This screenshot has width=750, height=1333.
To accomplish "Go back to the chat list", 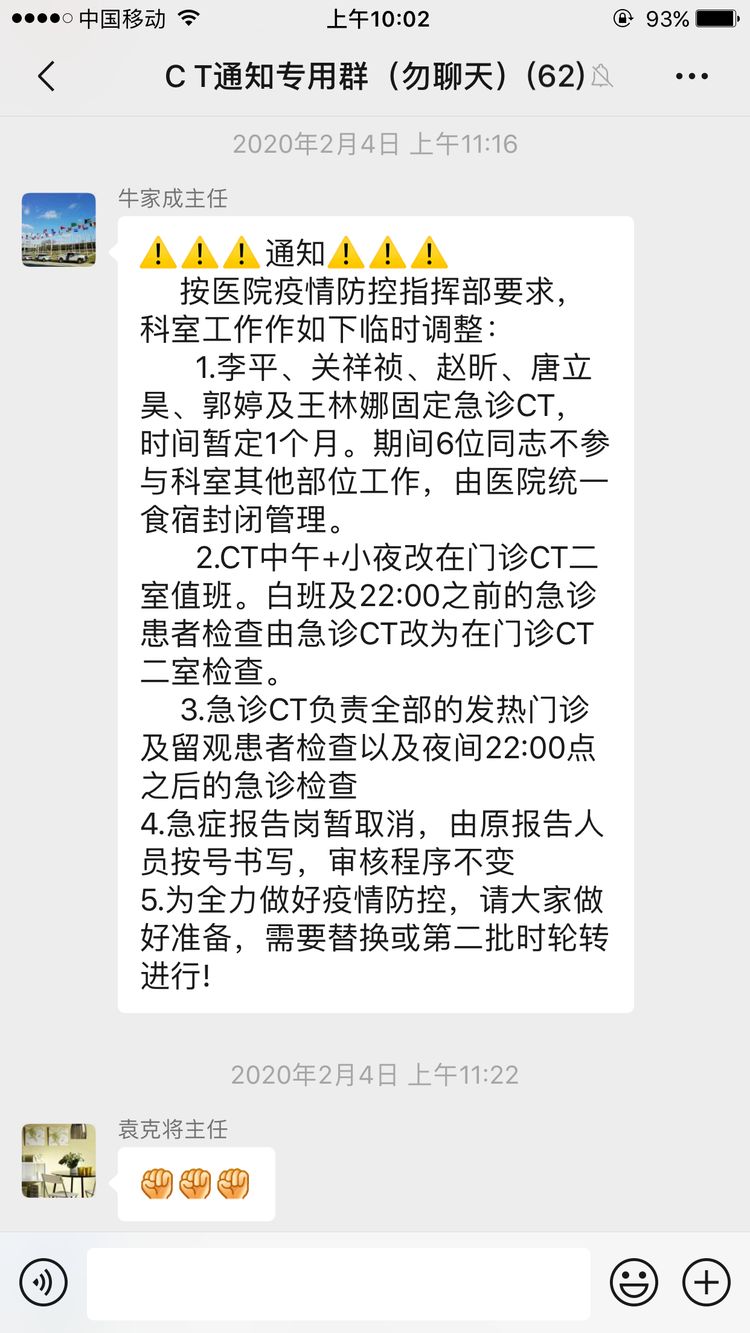I will coord(46,77).
